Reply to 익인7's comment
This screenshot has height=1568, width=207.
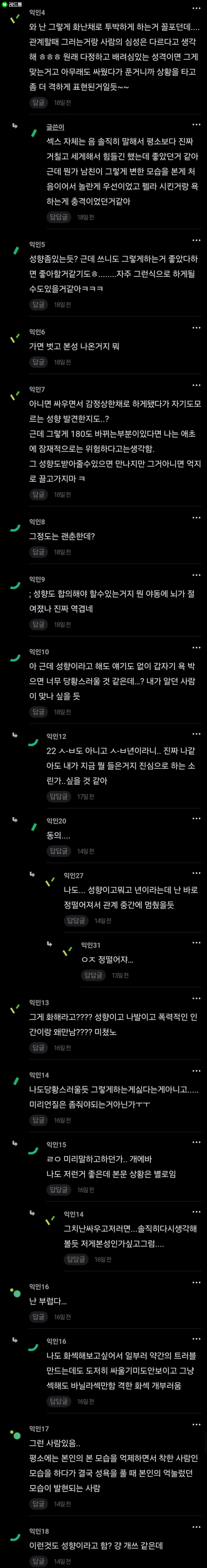(38, 494)
